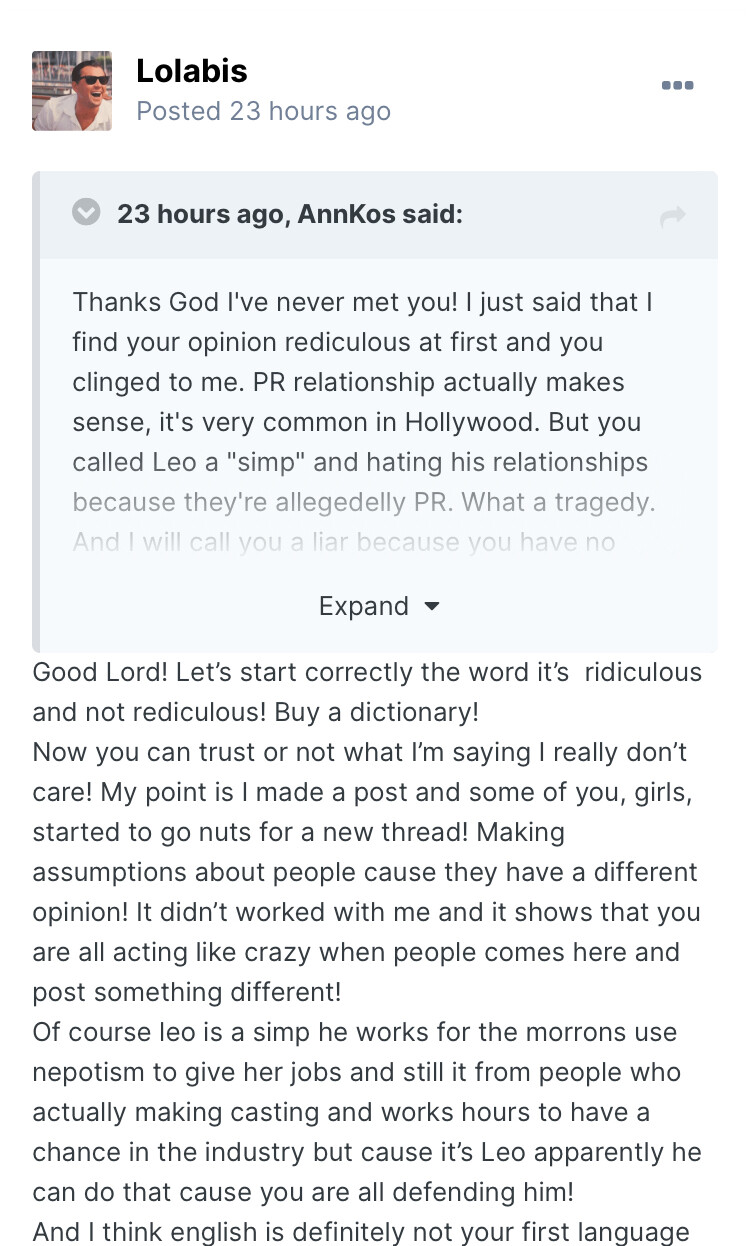Screen dimensions: 750x1246
Task: Jump to AnnKos's original post via the arrow
Action: [x=673, y=216]
